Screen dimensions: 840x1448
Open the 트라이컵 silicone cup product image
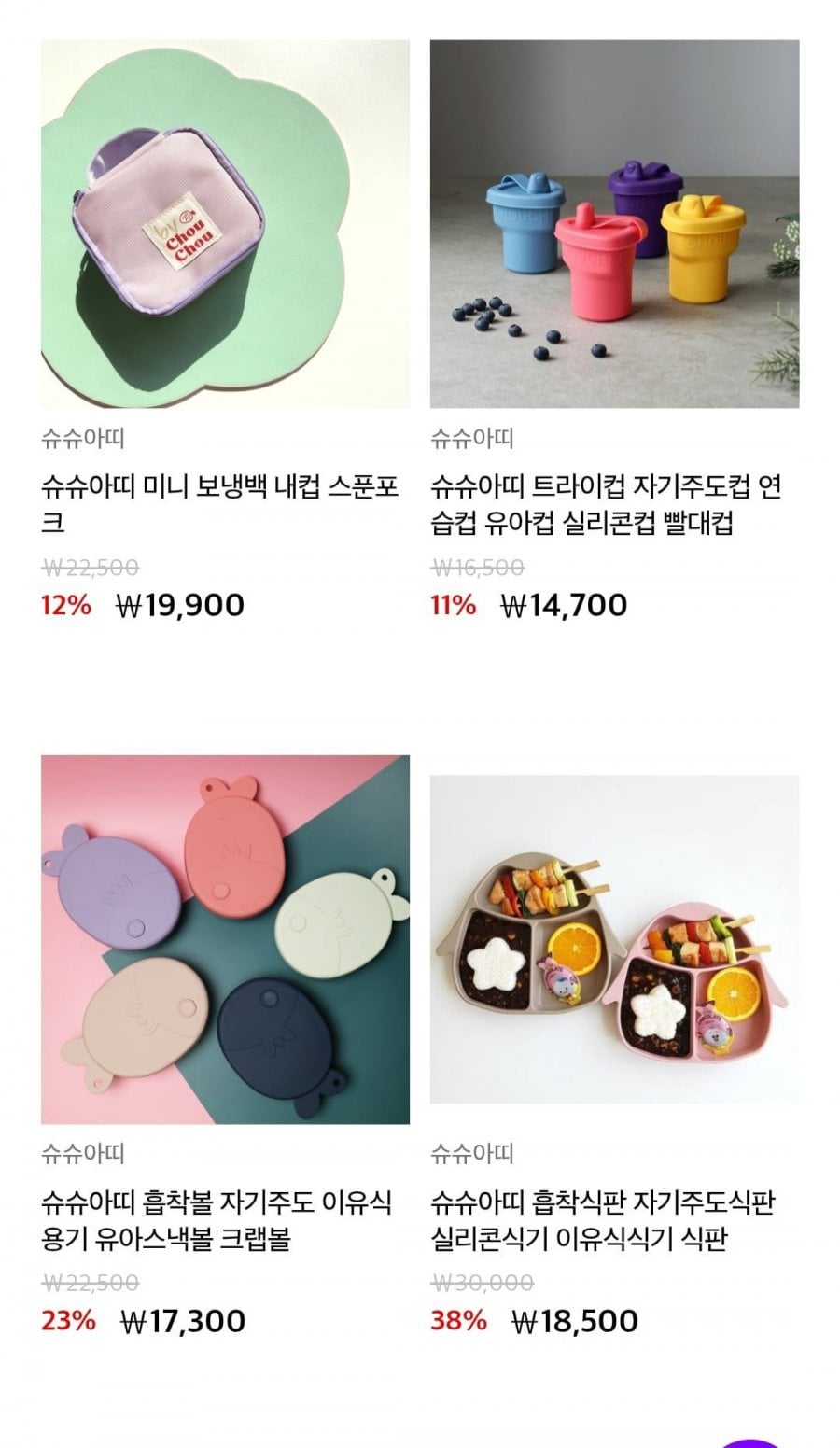[614, 224]
